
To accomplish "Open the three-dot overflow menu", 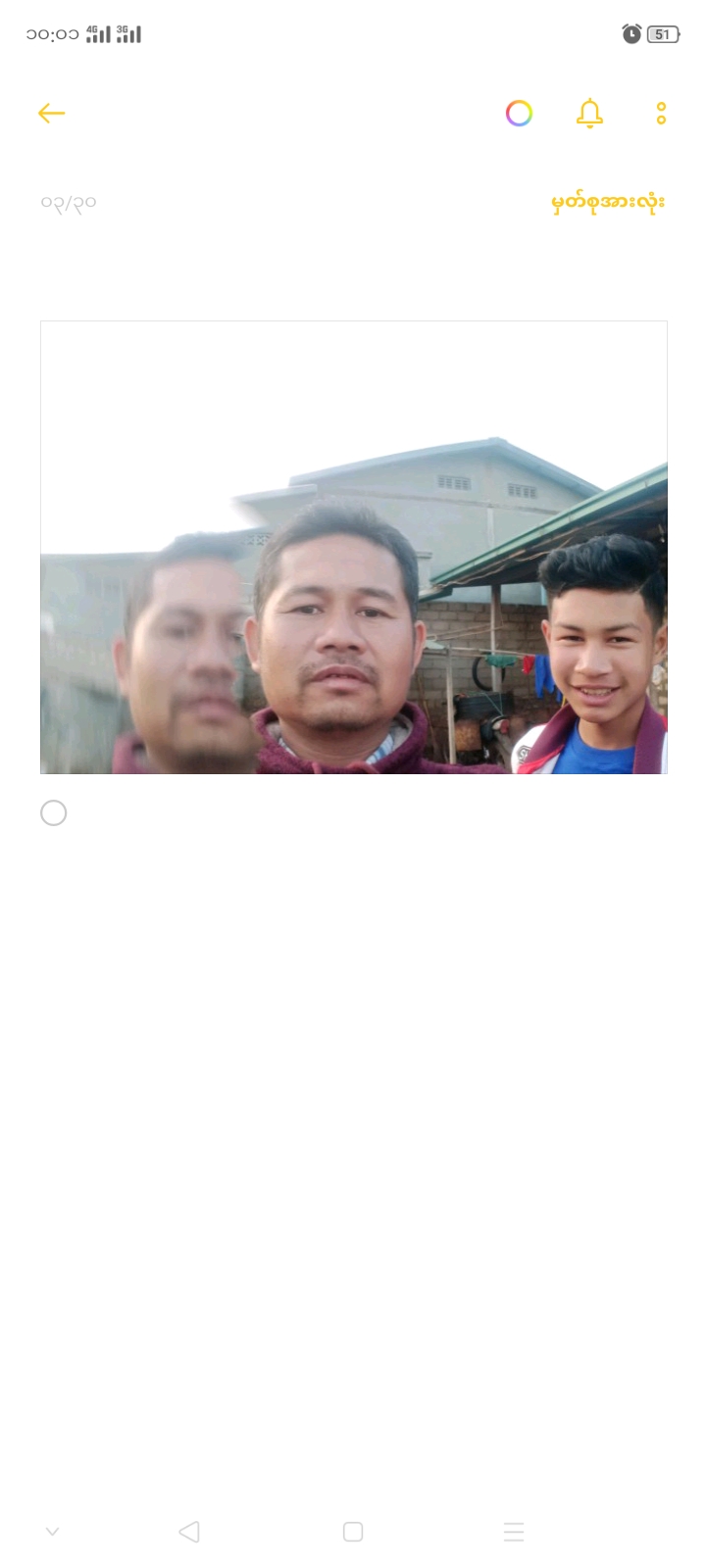I will pos(661,114).
